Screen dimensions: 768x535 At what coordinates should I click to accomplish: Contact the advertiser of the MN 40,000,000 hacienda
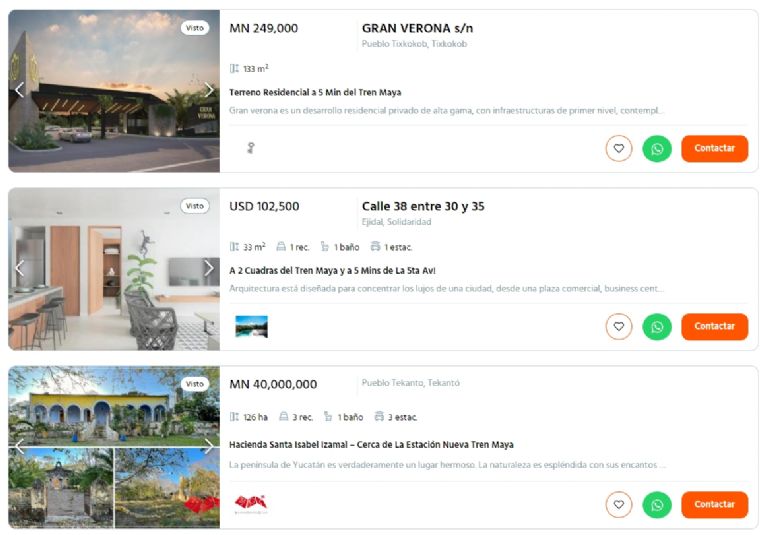point(714,505)
